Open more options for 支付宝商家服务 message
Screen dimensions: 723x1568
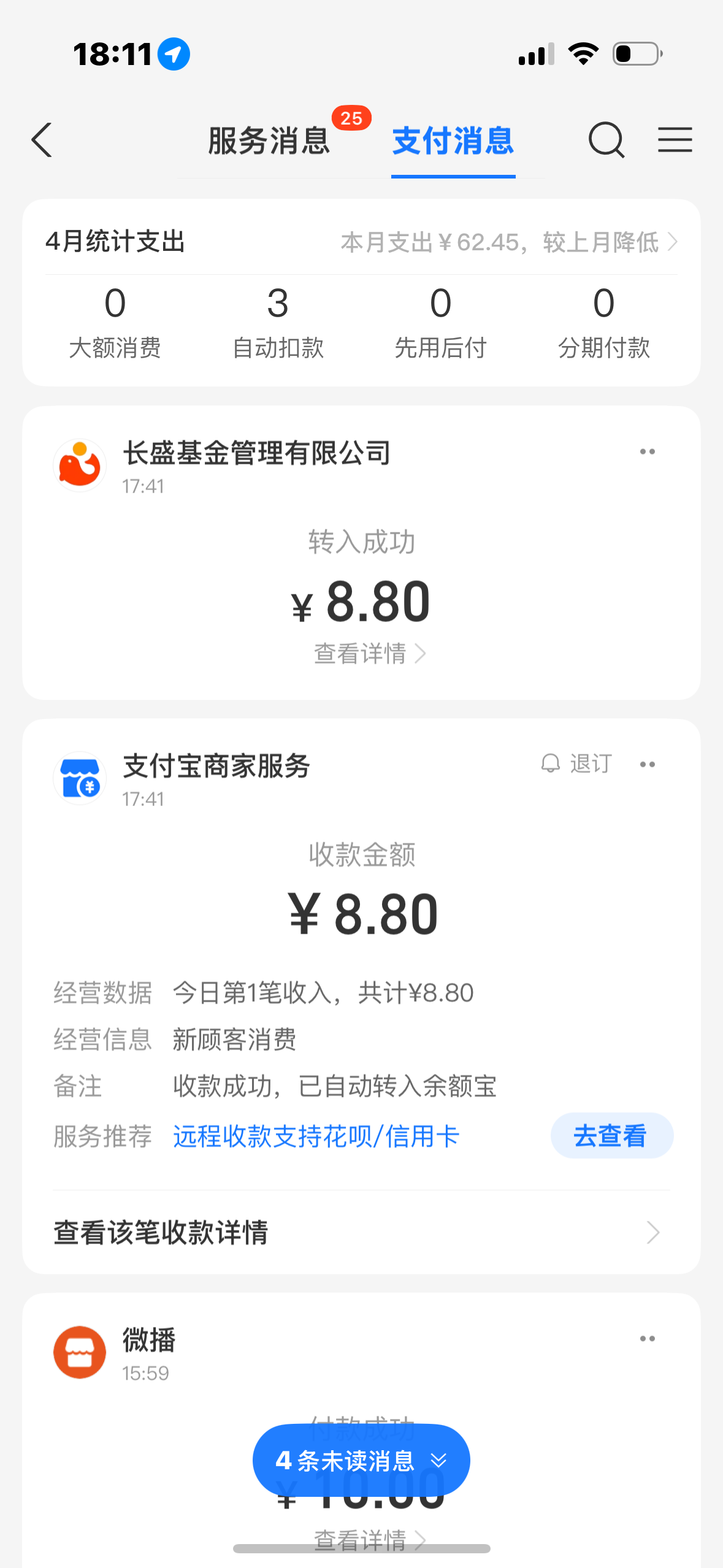pos(647,764)
